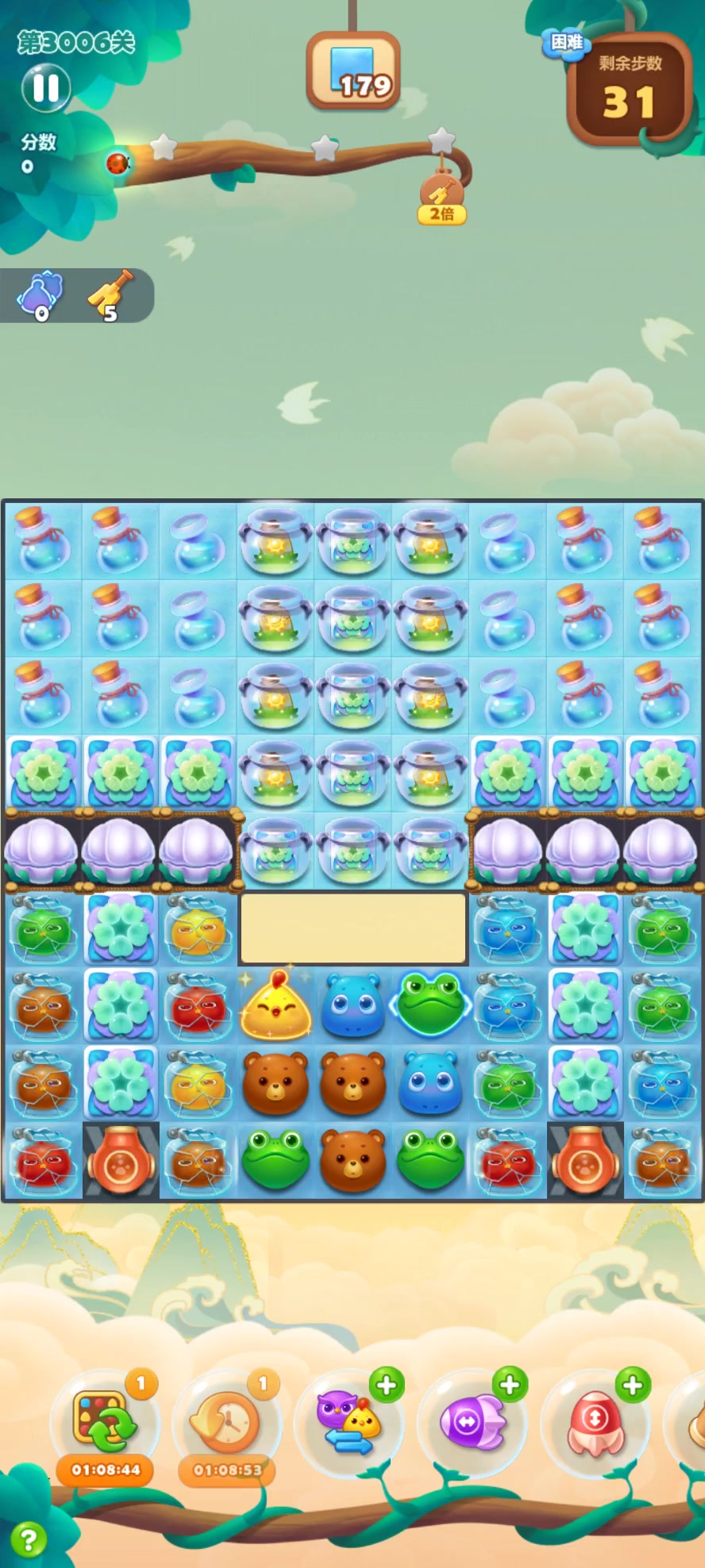This screenshot has height=1568, width=705.
Task: Tap the blue hippo beside the chick
Action: (x=352, y=1006)
